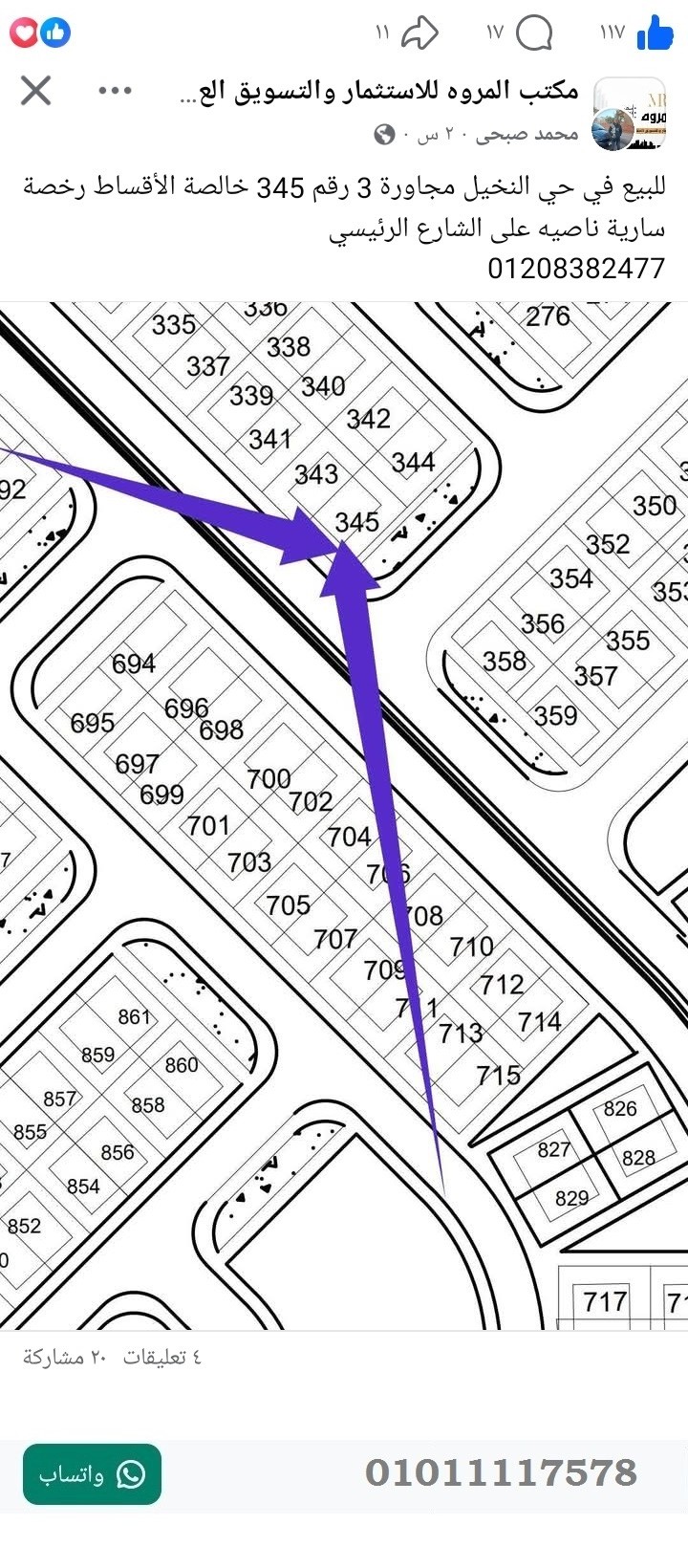
Task: View the profile picture of the poster
Action: coord(628,115)
